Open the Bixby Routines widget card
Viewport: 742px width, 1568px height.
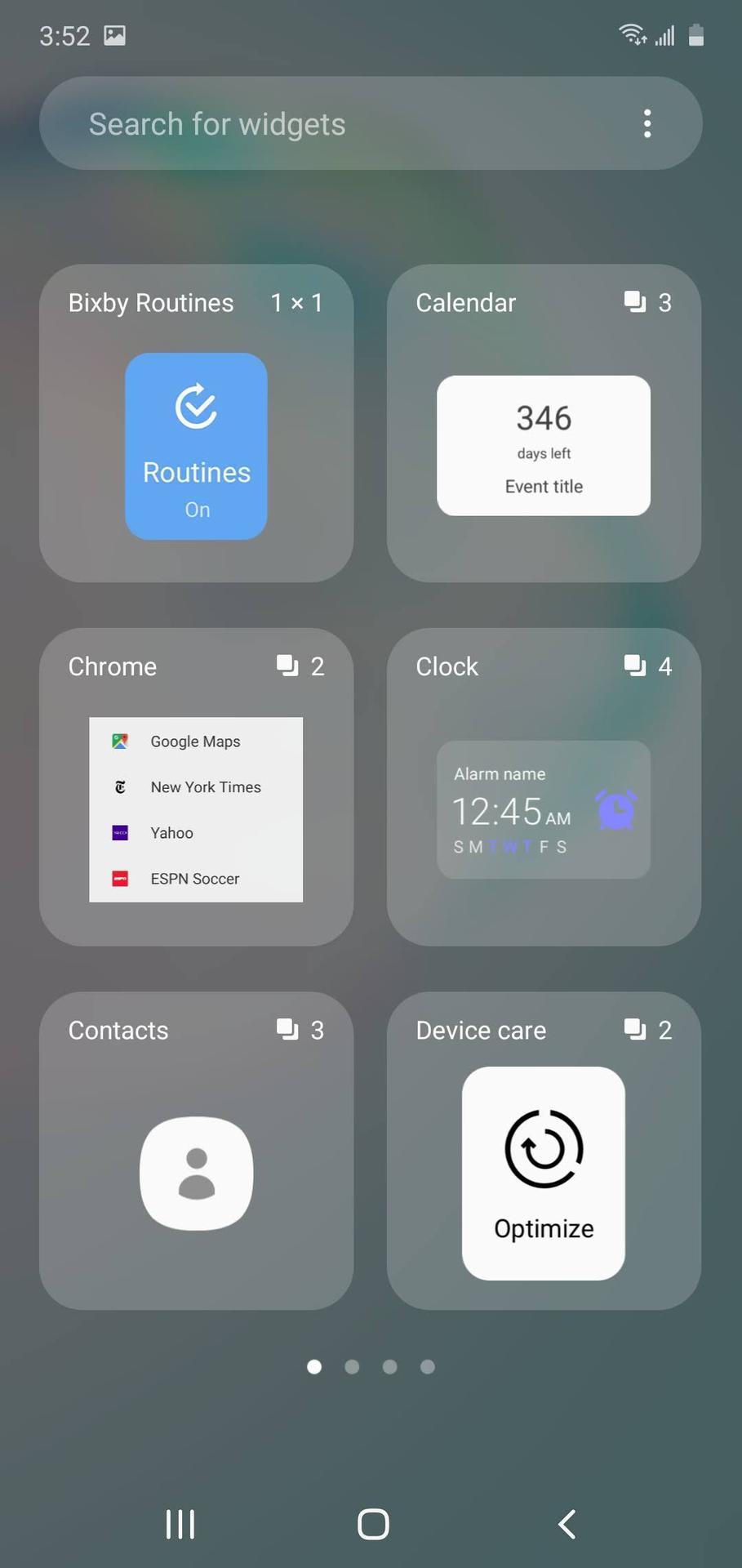(196, 423)
